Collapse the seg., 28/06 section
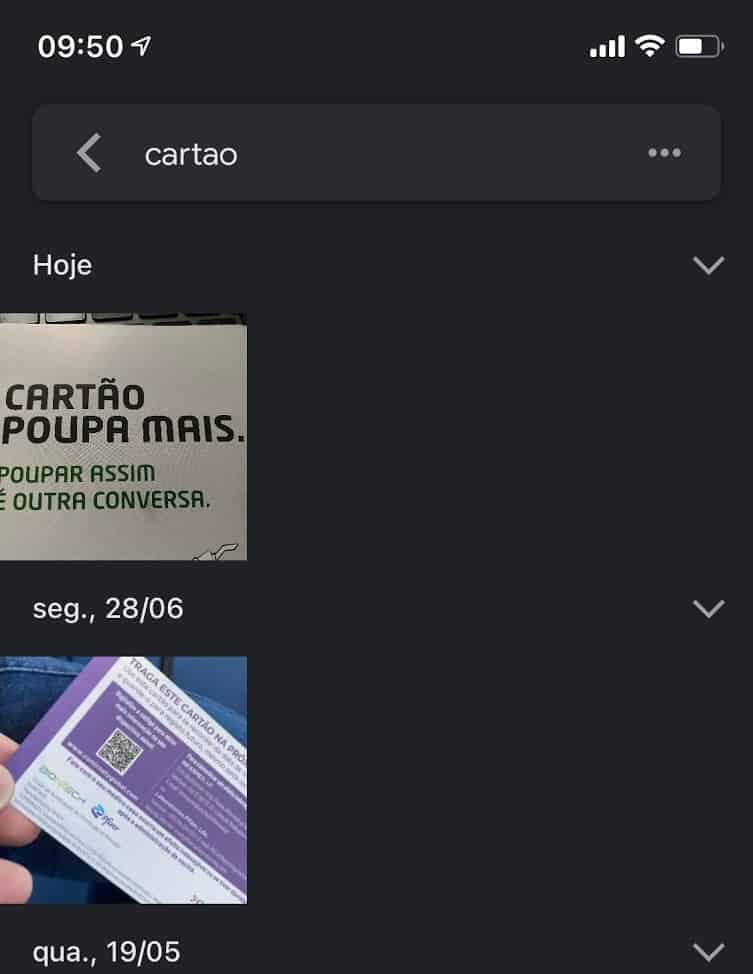The image size is (753, 974). tap(708, 609)
